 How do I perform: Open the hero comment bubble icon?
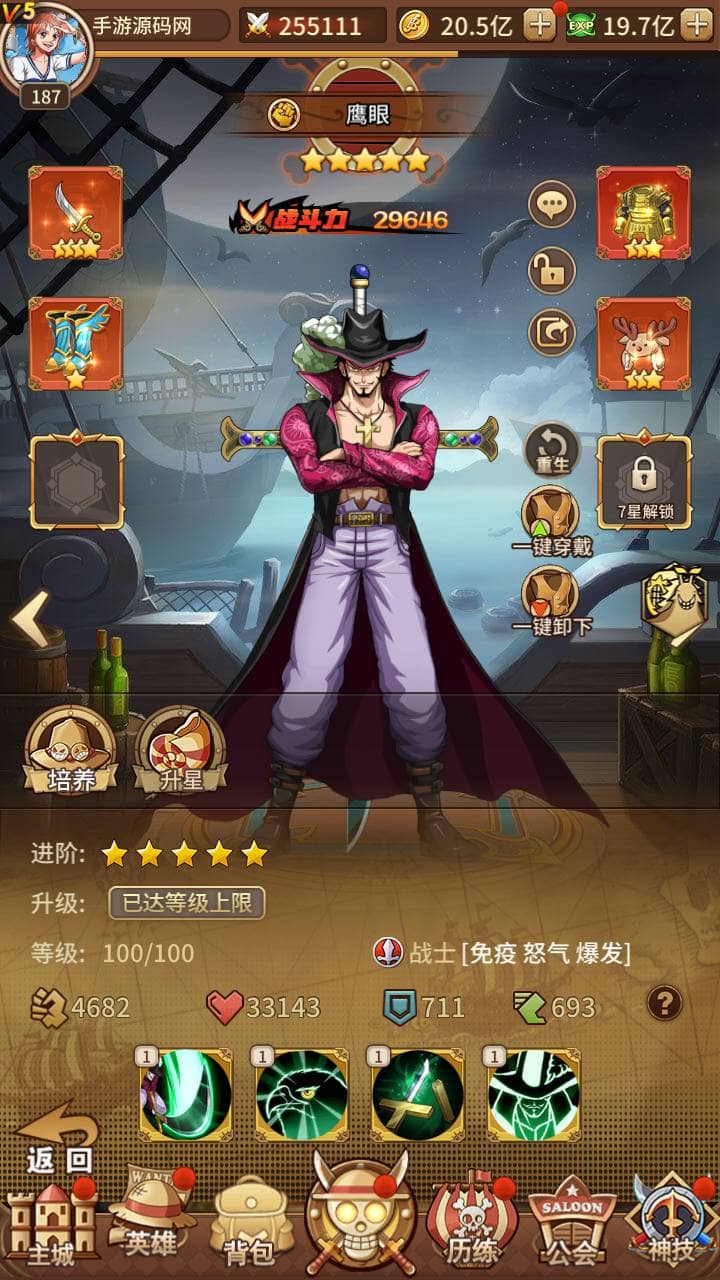pos(552,206)
